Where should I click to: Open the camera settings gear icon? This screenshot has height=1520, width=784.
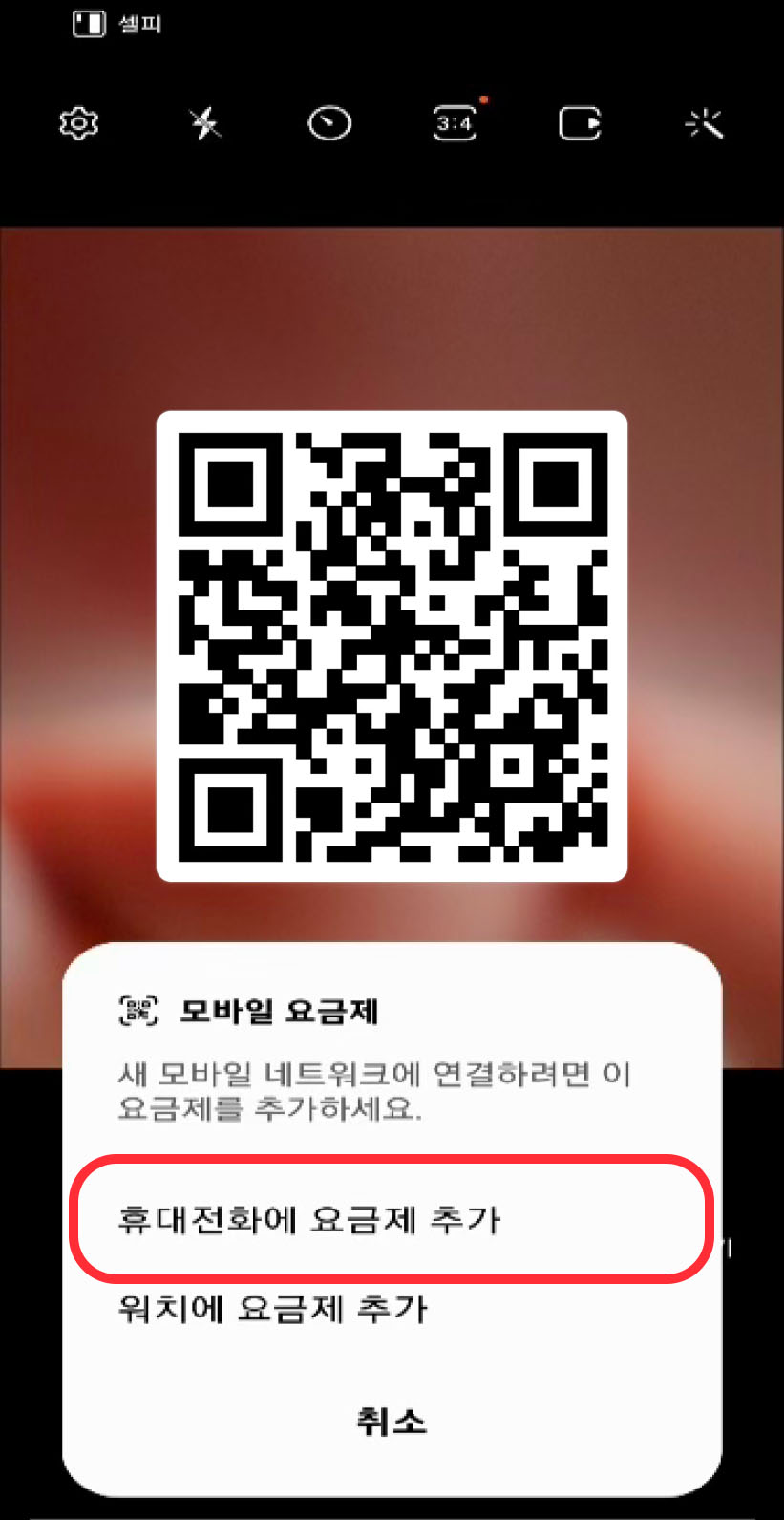pos(80,124)
